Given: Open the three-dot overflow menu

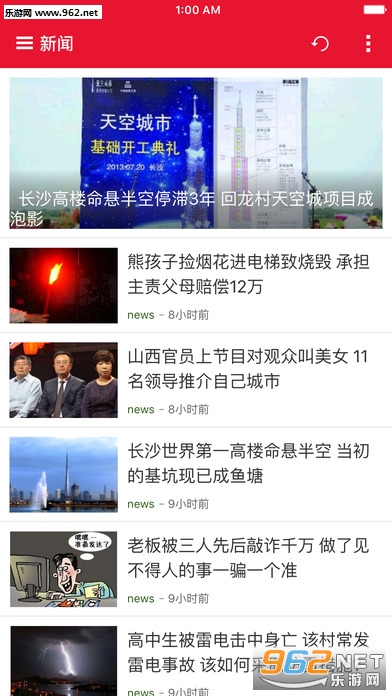Looking at the screenshot, I should (368, 44).
